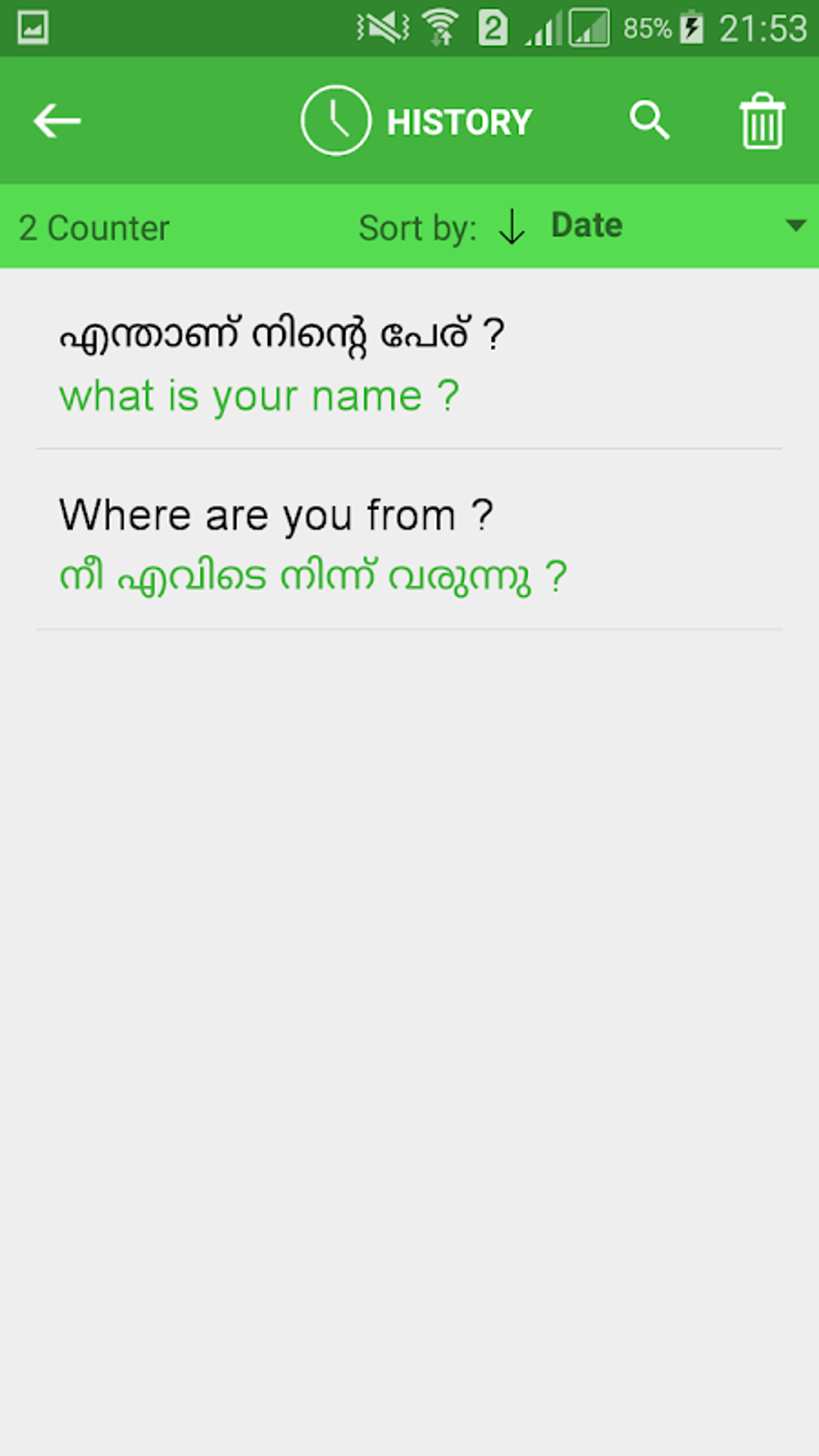Viewport: 819px width, 1456px height.
Task: Select the HISTORY title tab
Action: tap(459, 120)
